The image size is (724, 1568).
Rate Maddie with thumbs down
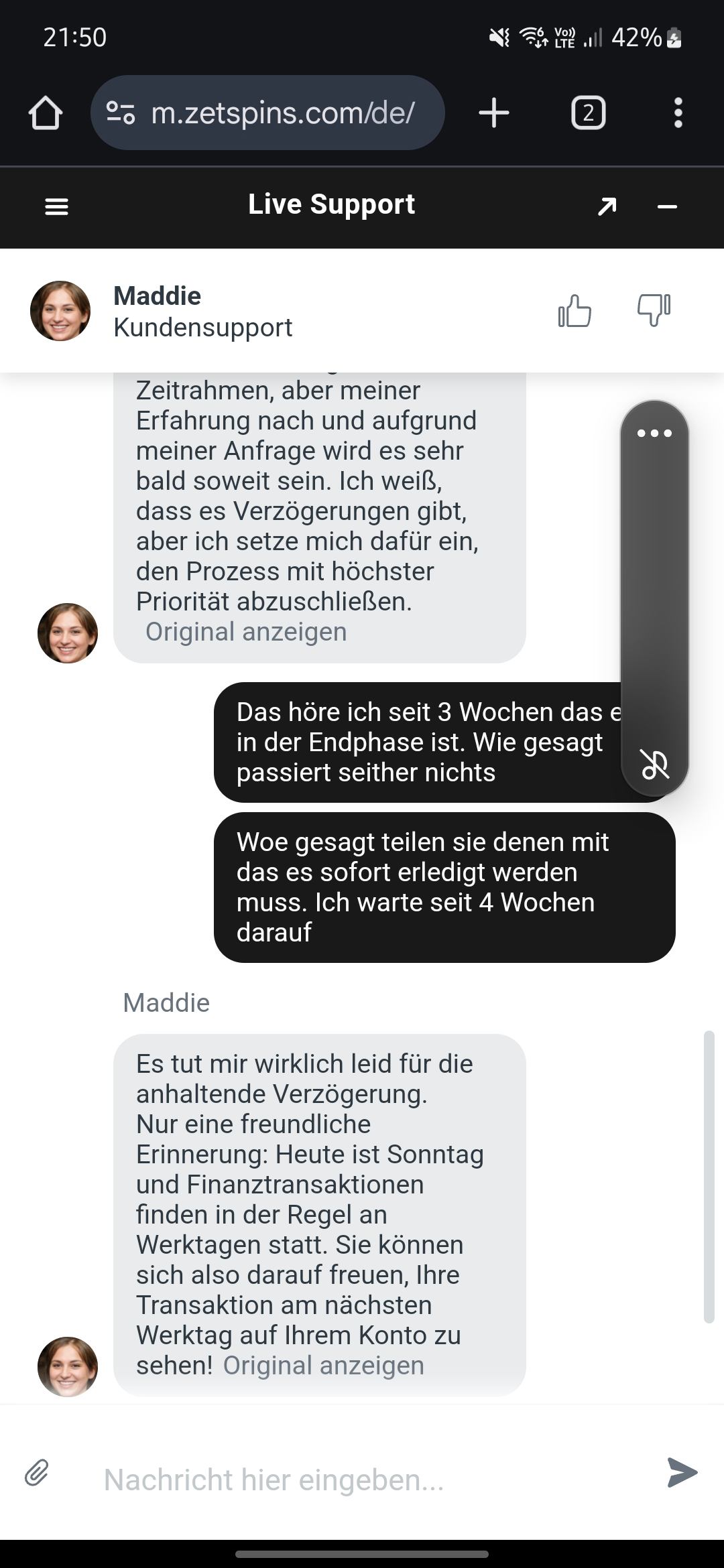click(x=653, y=311)
